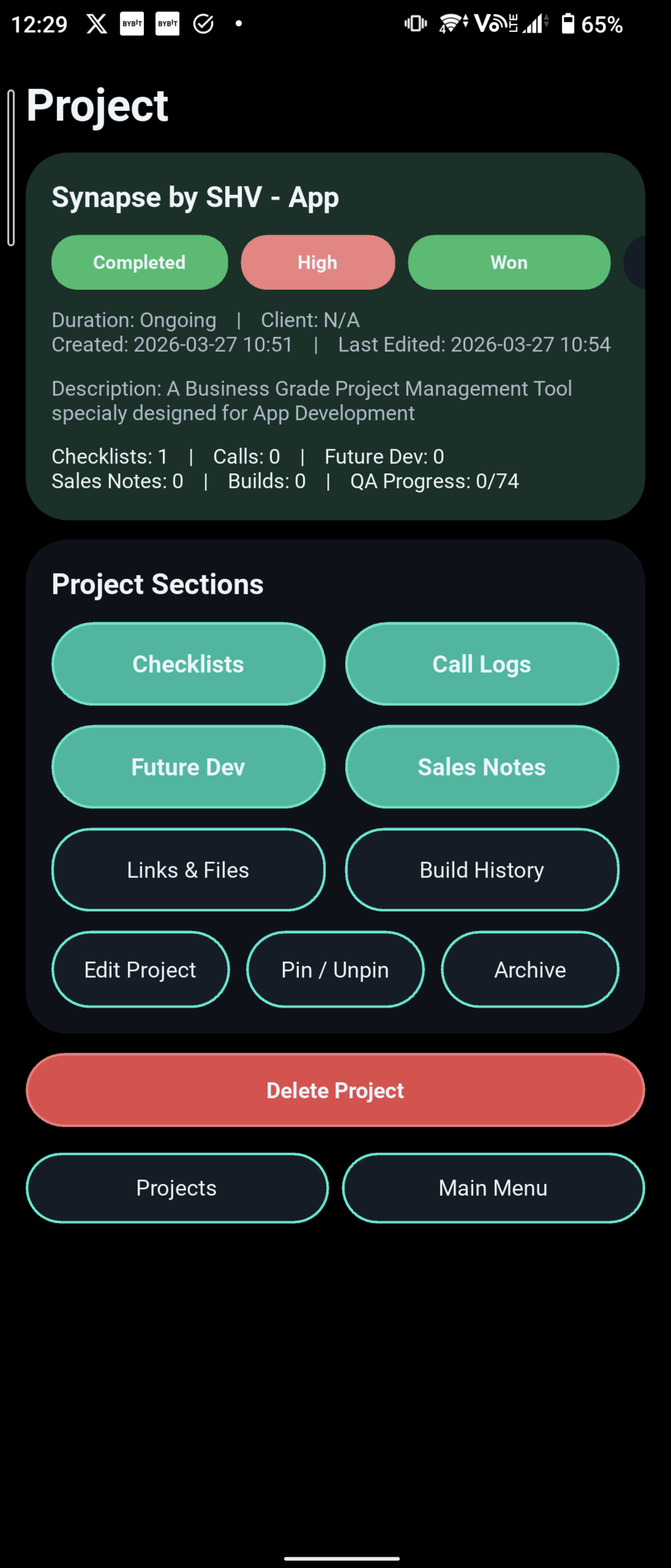Viewport: 671px width, 1568px height.
Task: Select the Completed status badge
Action: tap(139, 262)
